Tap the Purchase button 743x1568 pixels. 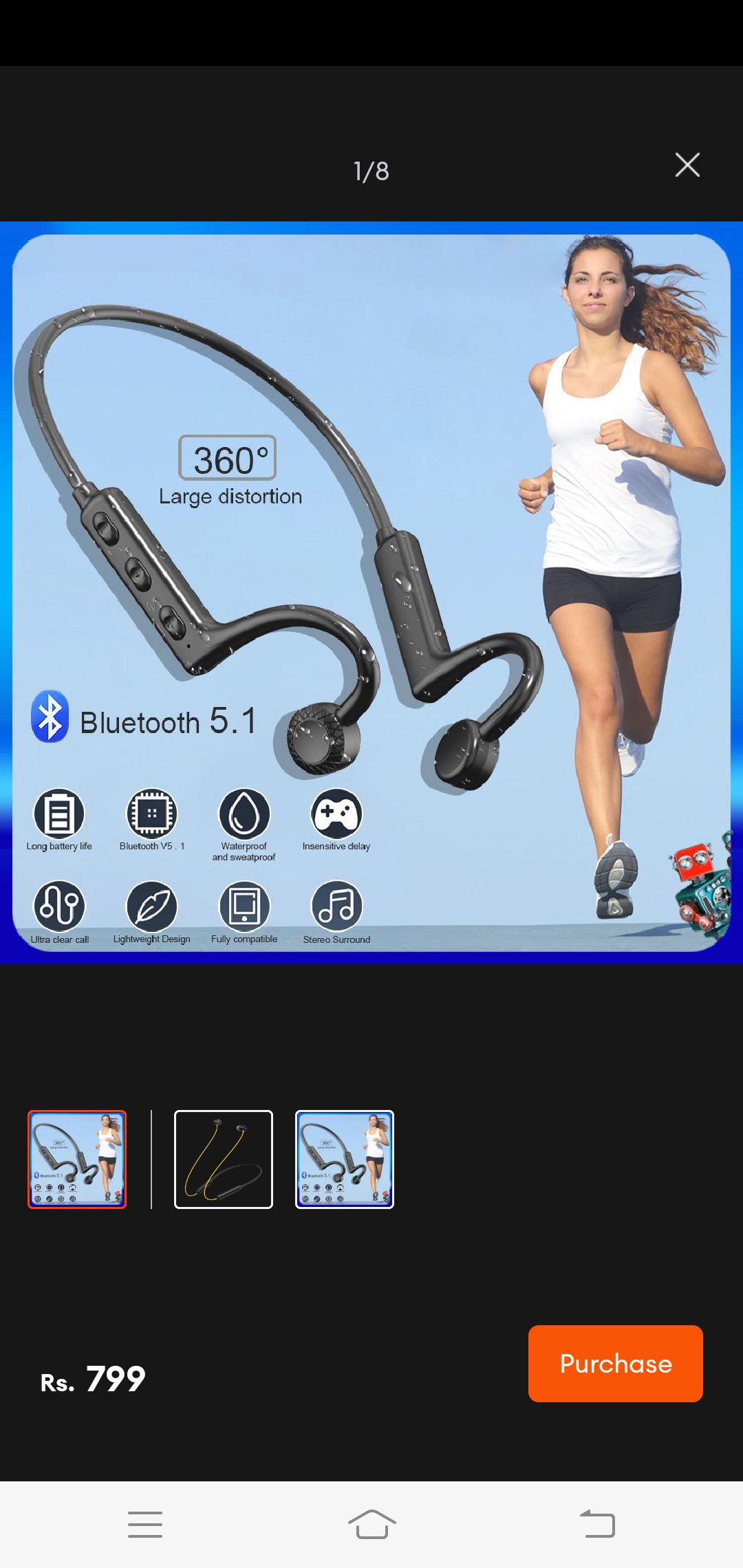(x=615, y=1363)
